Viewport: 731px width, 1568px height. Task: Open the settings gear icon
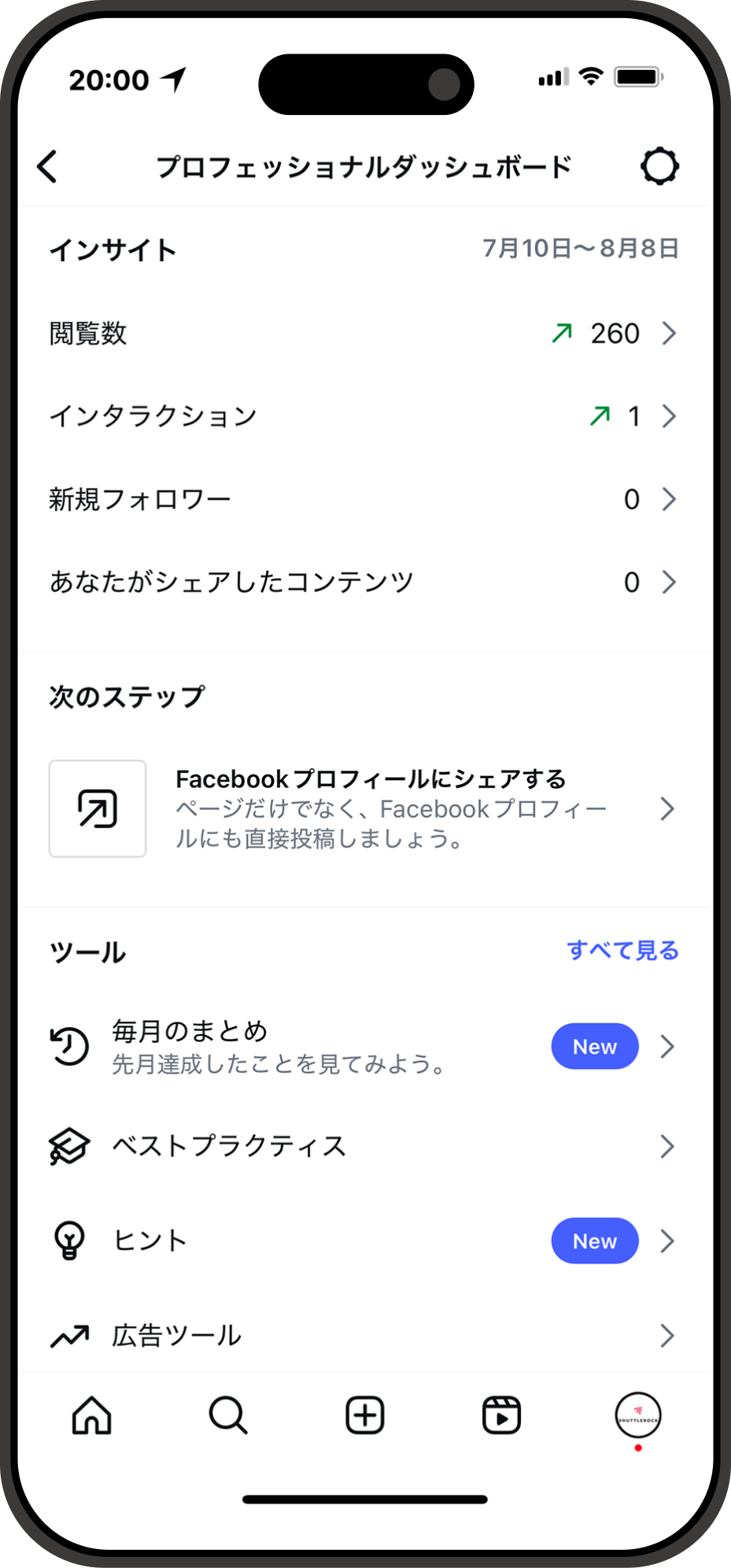click(x=659, y=166)
